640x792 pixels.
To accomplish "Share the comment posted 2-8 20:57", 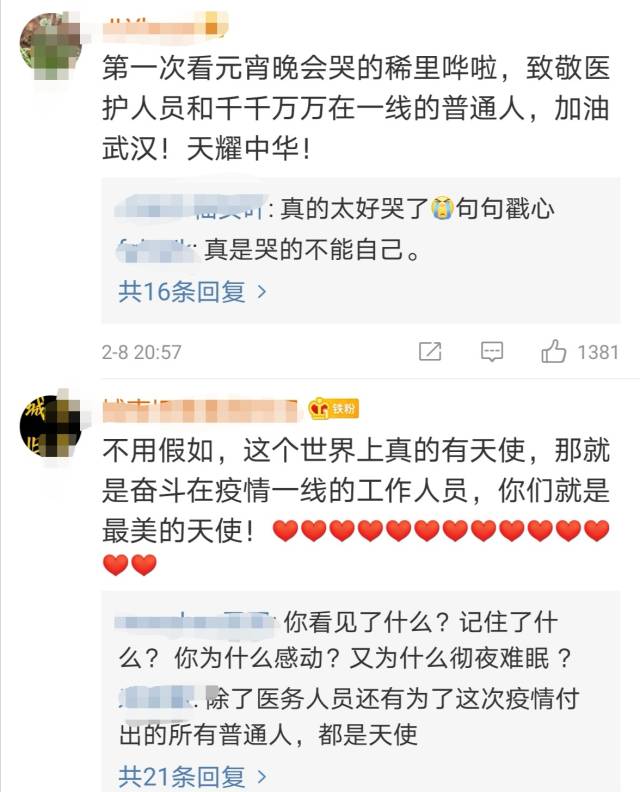I will point(430,351).
